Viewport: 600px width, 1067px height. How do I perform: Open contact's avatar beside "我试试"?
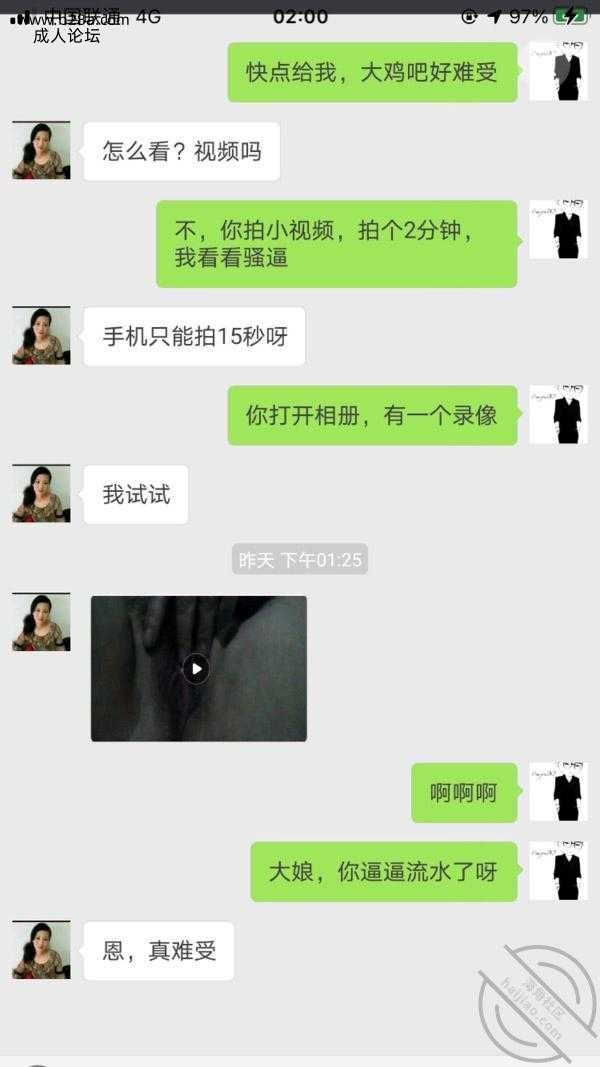pyautogui.click(x=41, y=493)
